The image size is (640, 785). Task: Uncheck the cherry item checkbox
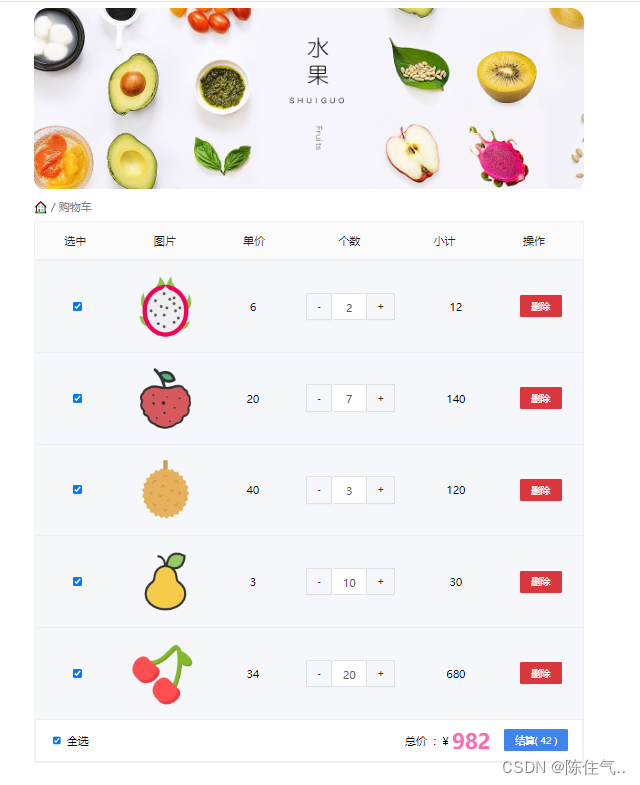coord(77,674)
